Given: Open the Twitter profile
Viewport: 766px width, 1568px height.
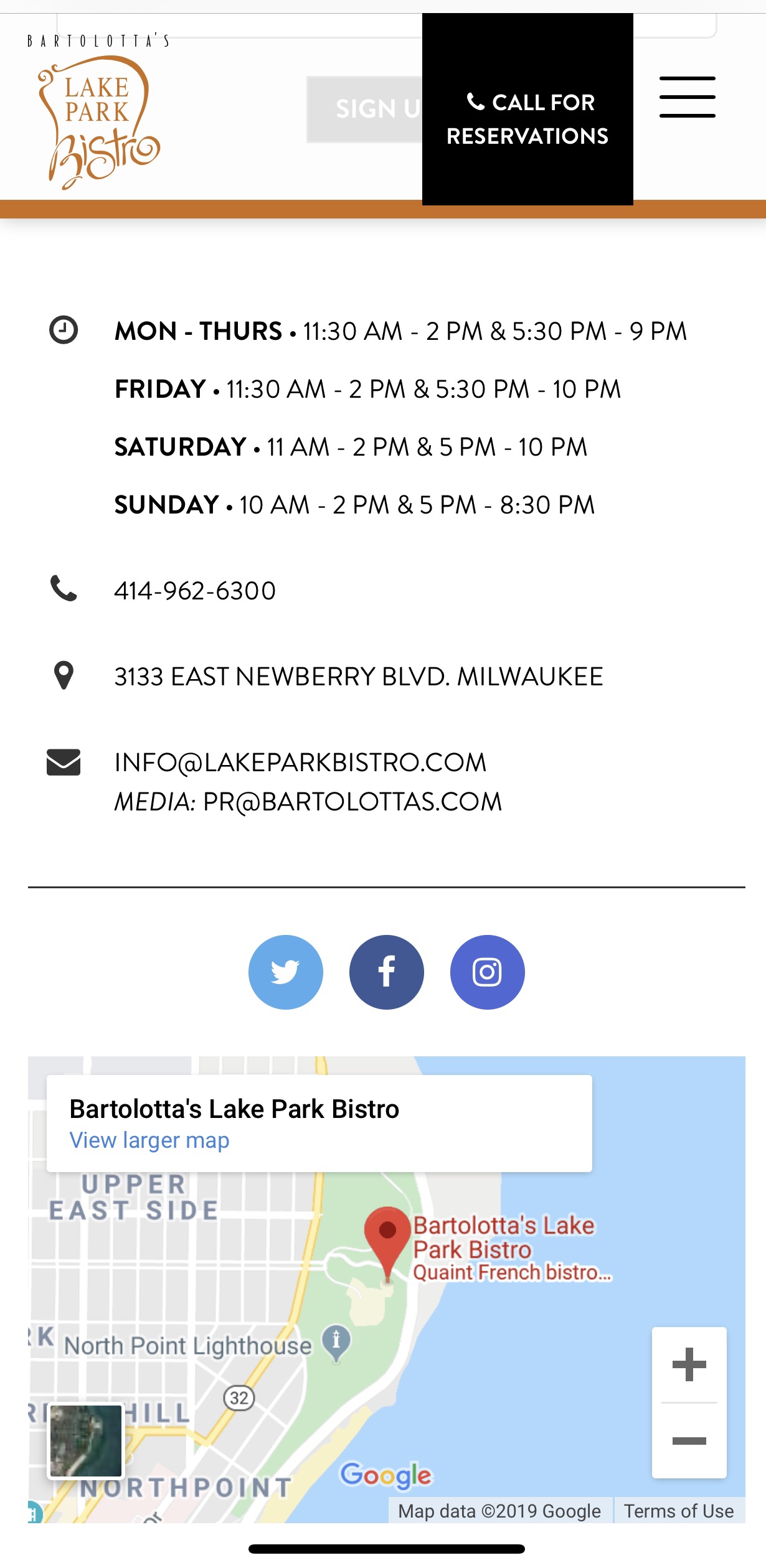Looking at the screenshot, I should pyautogui.click(x=286, y=972).
